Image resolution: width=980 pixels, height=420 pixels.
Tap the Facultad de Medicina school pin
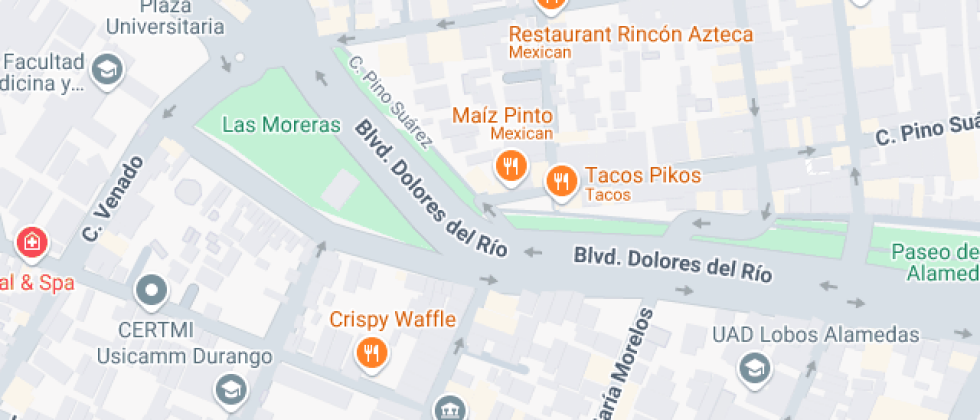pyautogui.click(x=106, y=70)
